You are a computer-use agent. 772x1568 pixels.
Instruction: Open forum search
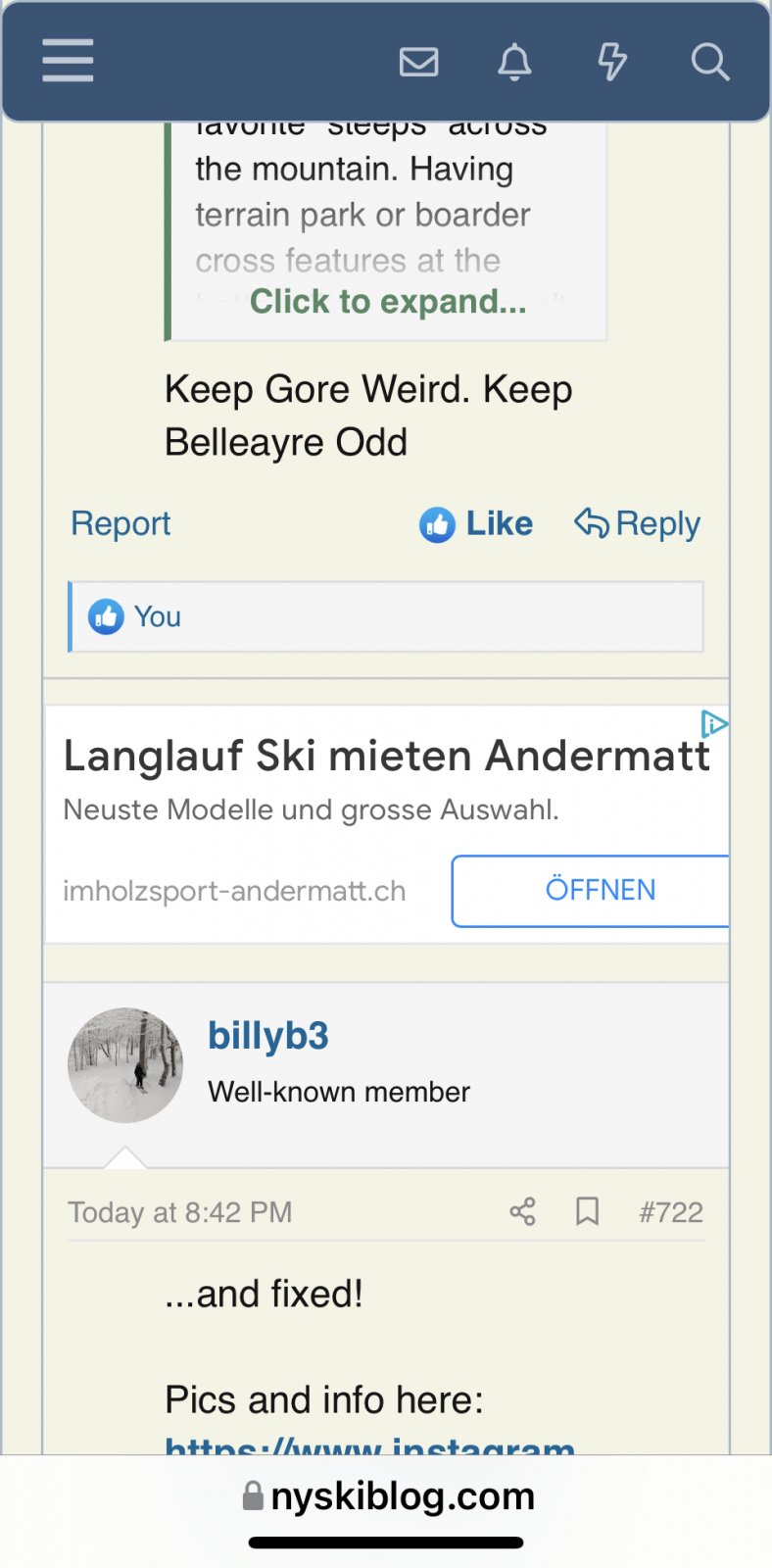pos(709,62)
